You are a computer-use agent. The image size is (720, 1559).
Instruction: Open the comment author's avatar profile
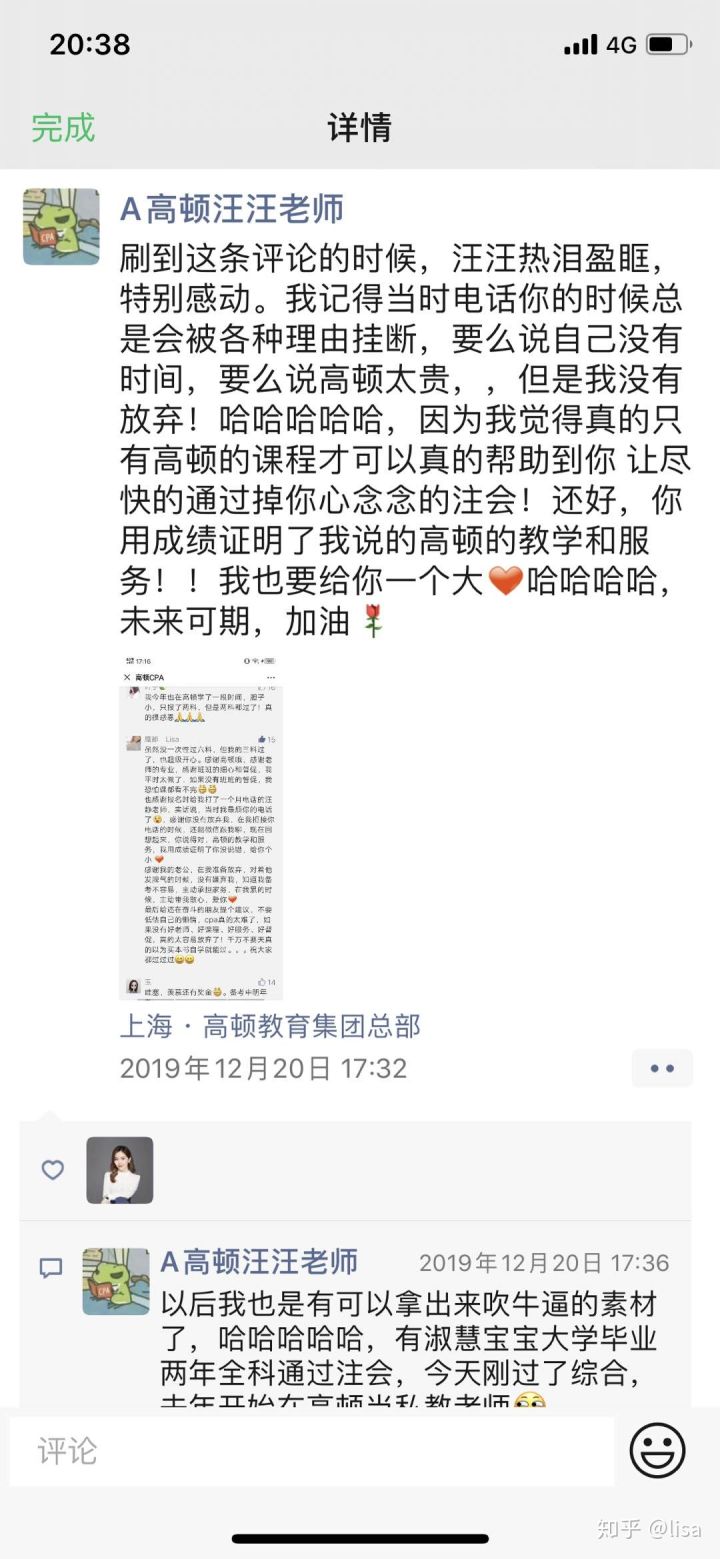[116, 1281]
